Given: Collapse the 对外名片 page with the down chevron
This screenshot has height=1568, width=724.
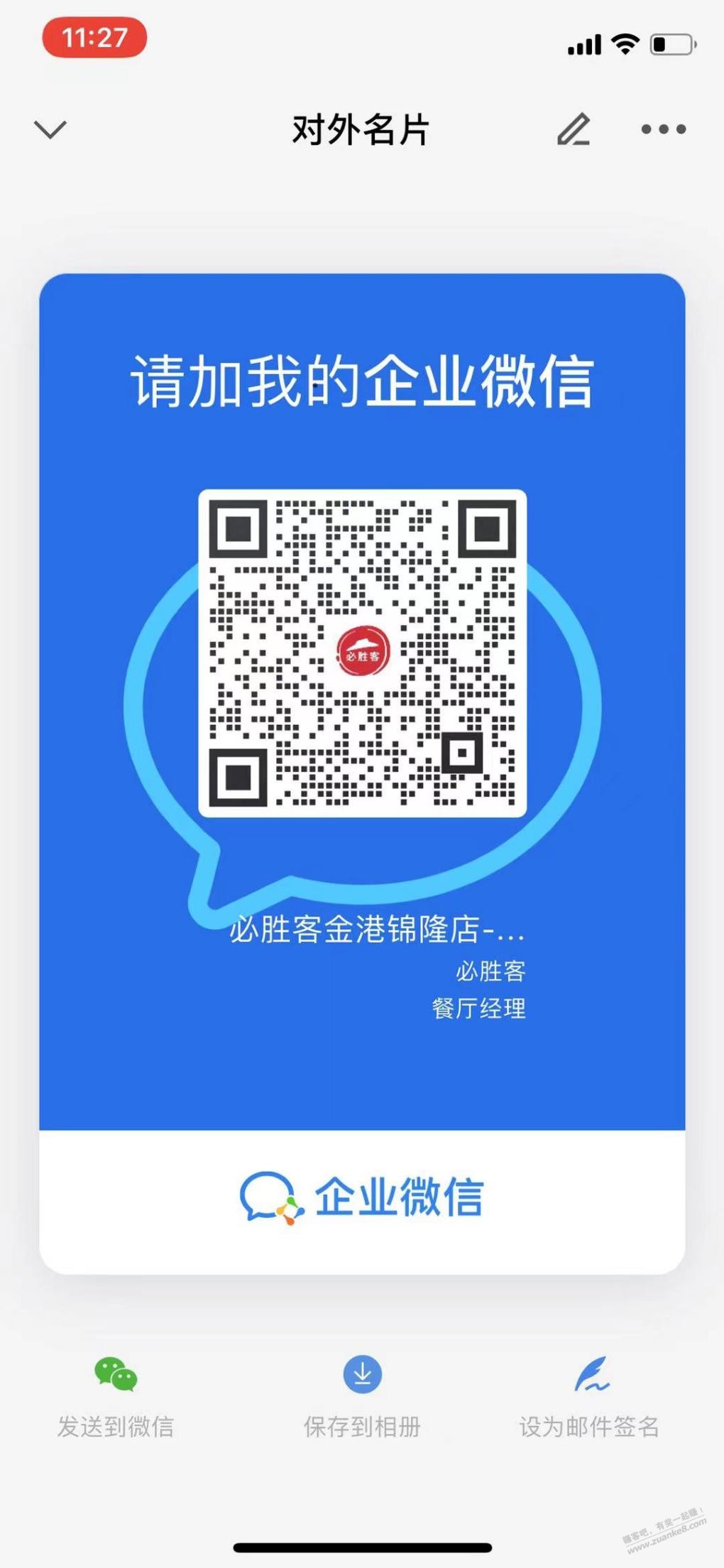Looking at the screenshot, I should coord(50,129).
